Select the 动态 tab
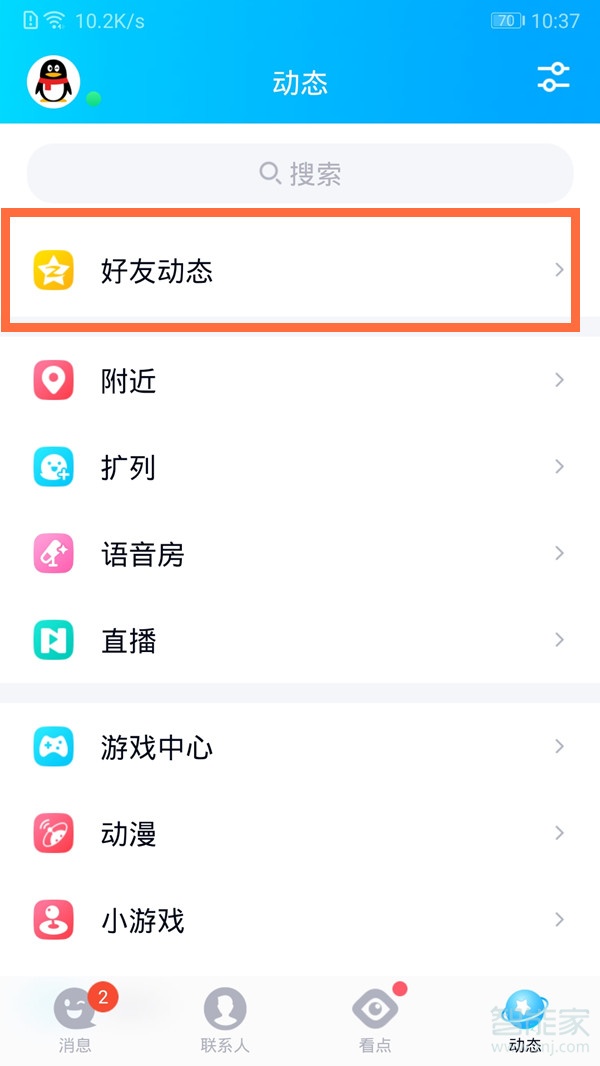This screenshot has width=600, height=1066. (525, 1020)
